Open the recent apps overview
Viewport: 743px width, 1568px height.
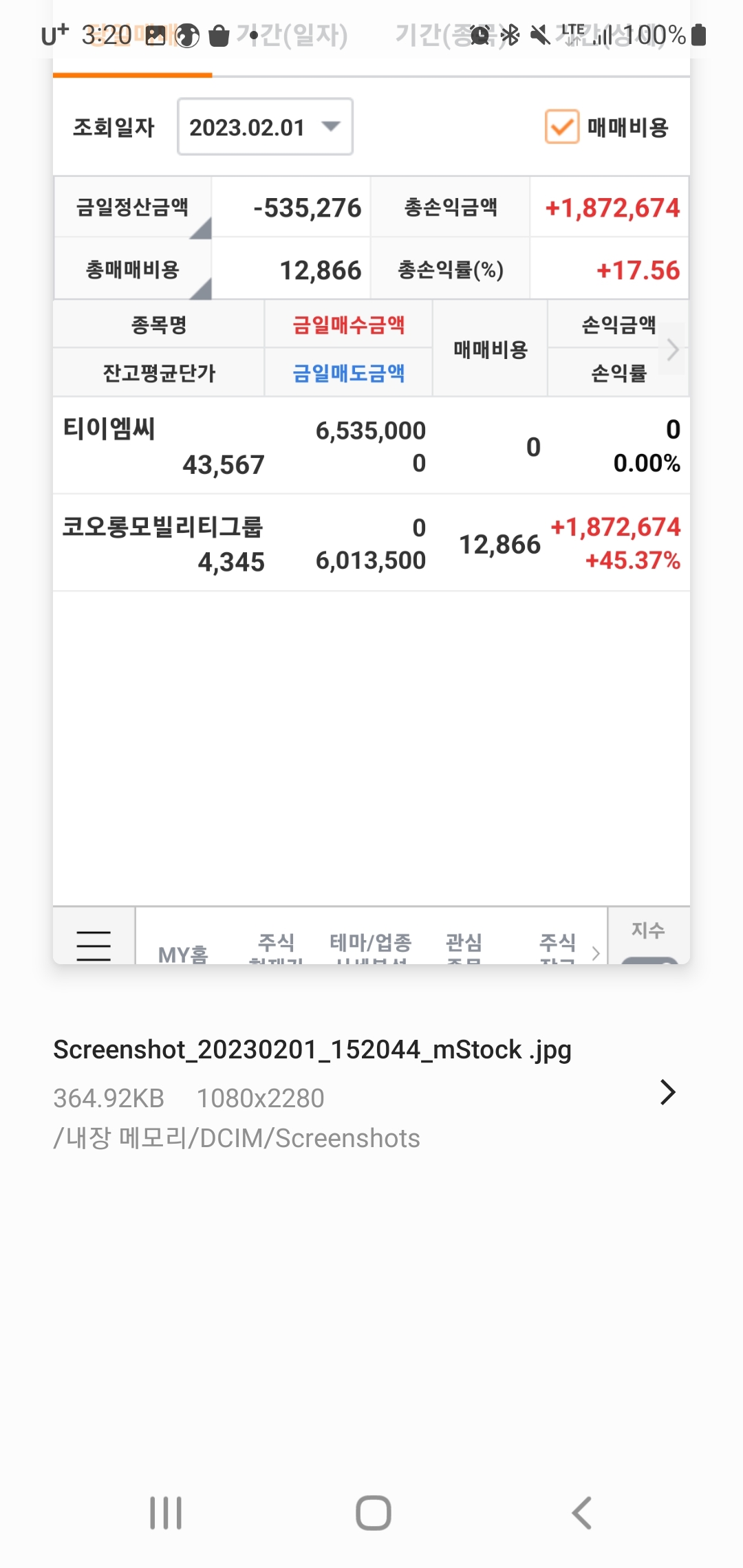click(166, 1513)
